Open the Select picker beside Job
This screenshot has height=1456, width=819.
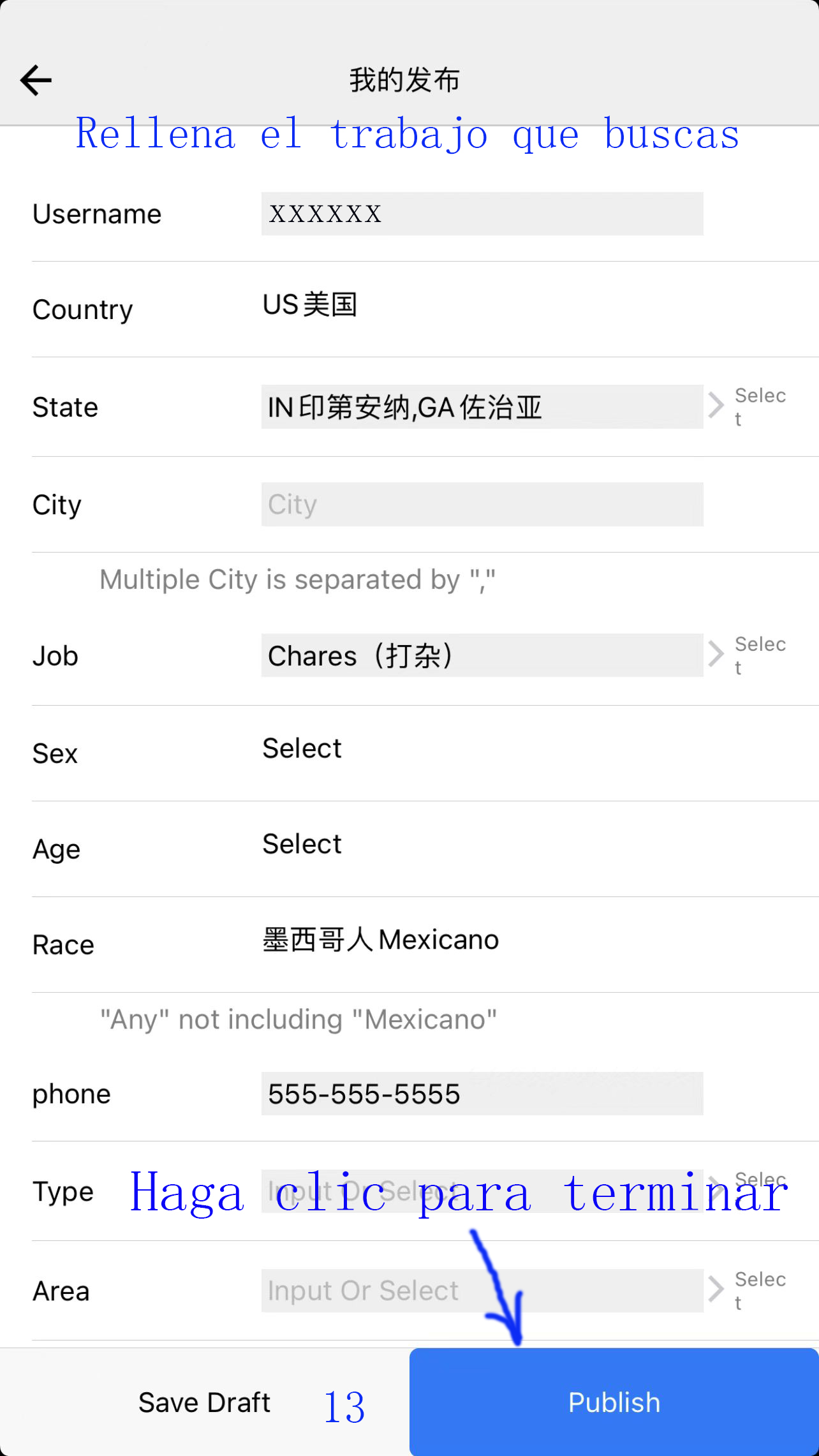click(x=748, y=655)
